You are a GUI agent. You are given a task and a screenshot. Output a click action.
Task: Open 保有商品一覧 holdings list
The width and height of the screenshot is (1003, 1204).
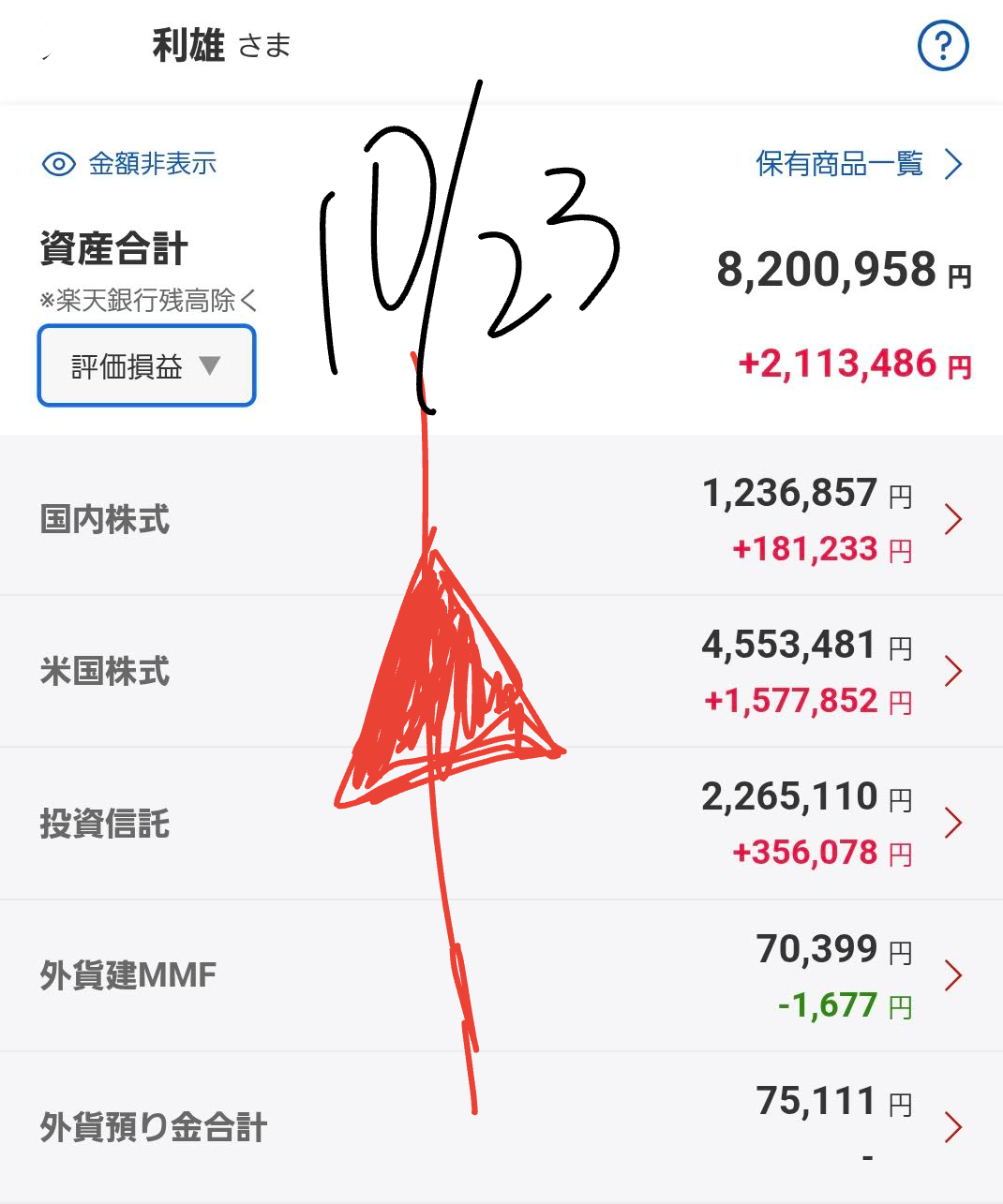(x=858, y=164)
